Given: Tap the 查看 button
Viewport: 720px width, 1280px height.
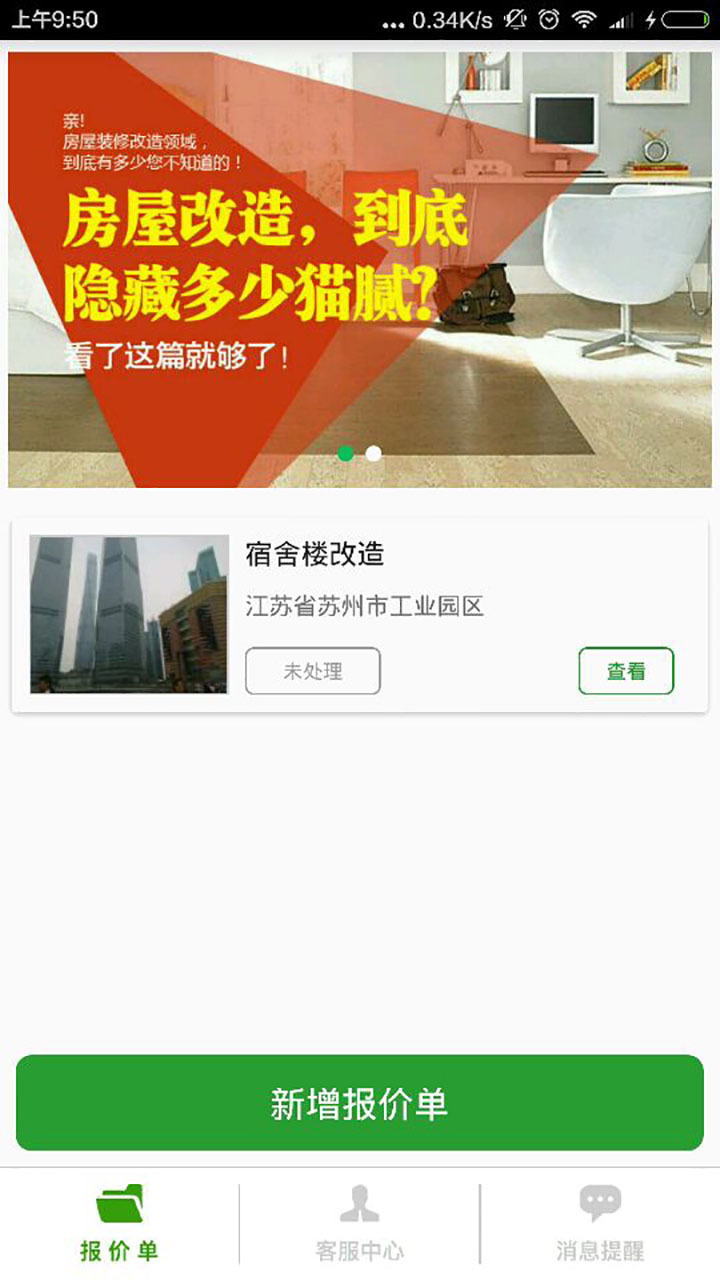Looking at the screenshot, I should 626,671.
